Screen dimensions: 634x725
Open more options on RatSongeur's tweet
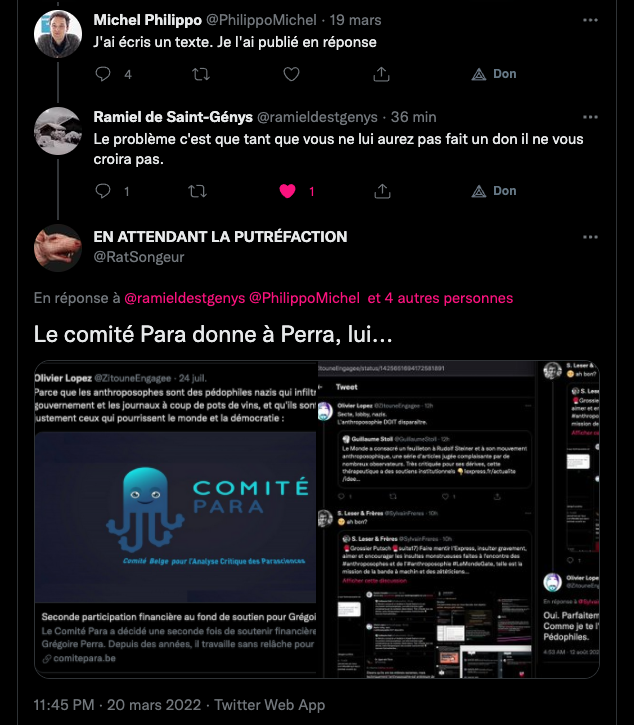(x=597, y=238)
